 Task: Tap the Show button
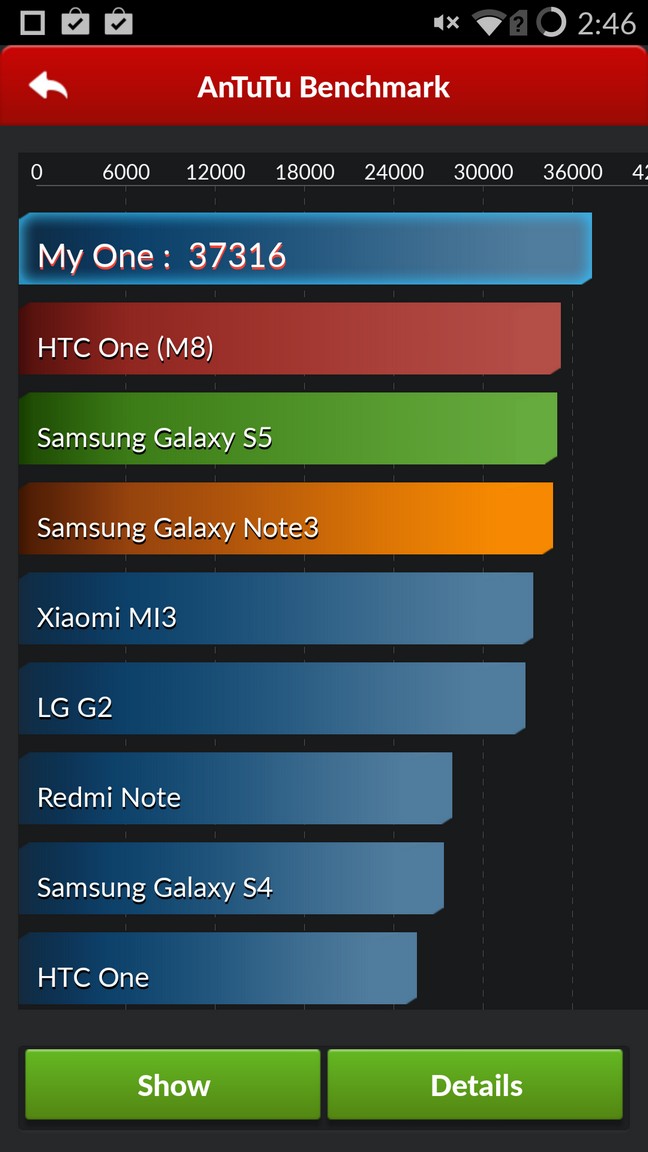click(173, 1084)
